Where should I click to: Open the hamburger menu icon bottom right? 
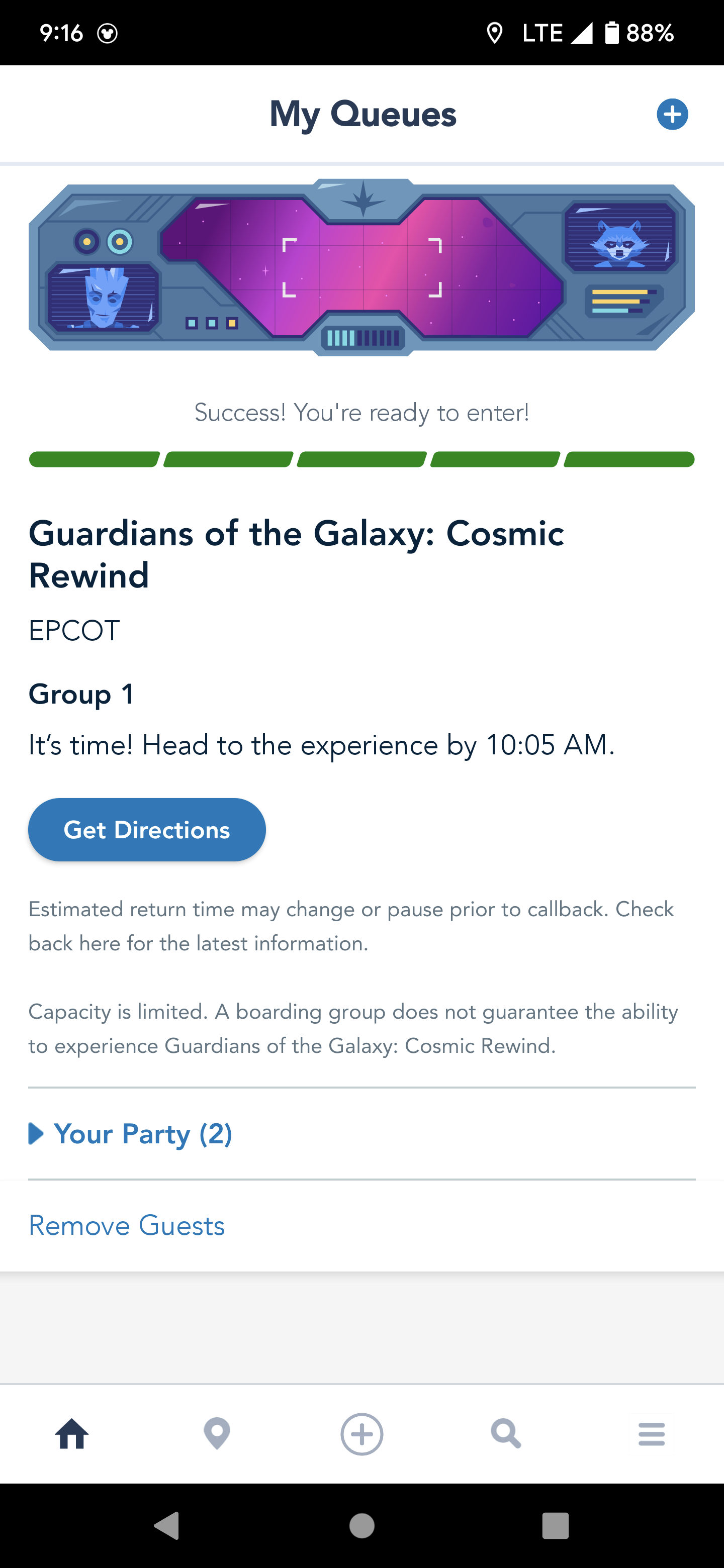tap(651, 1434)
